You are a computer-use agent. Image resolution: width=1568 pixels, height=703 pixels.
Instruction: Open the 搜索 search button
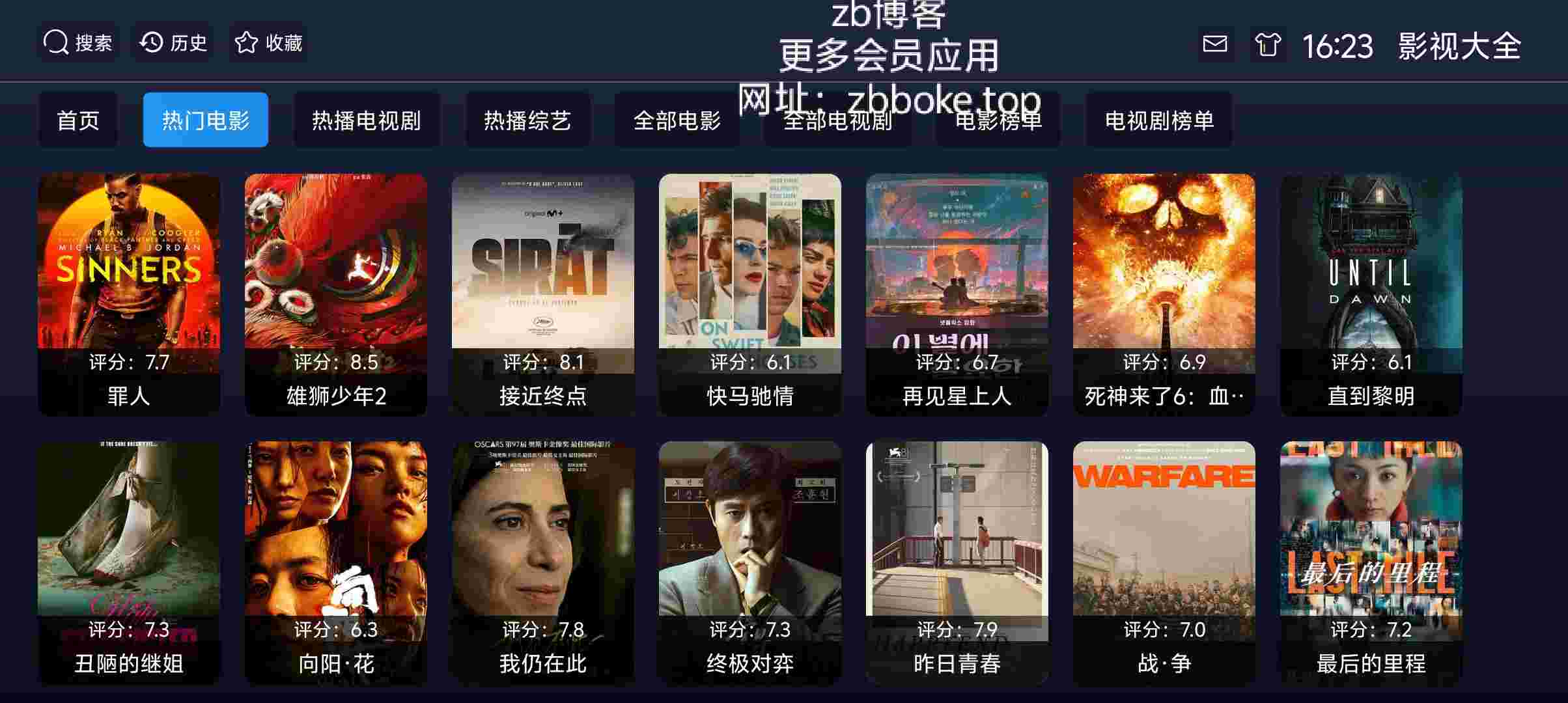click(x=78, y=43)
